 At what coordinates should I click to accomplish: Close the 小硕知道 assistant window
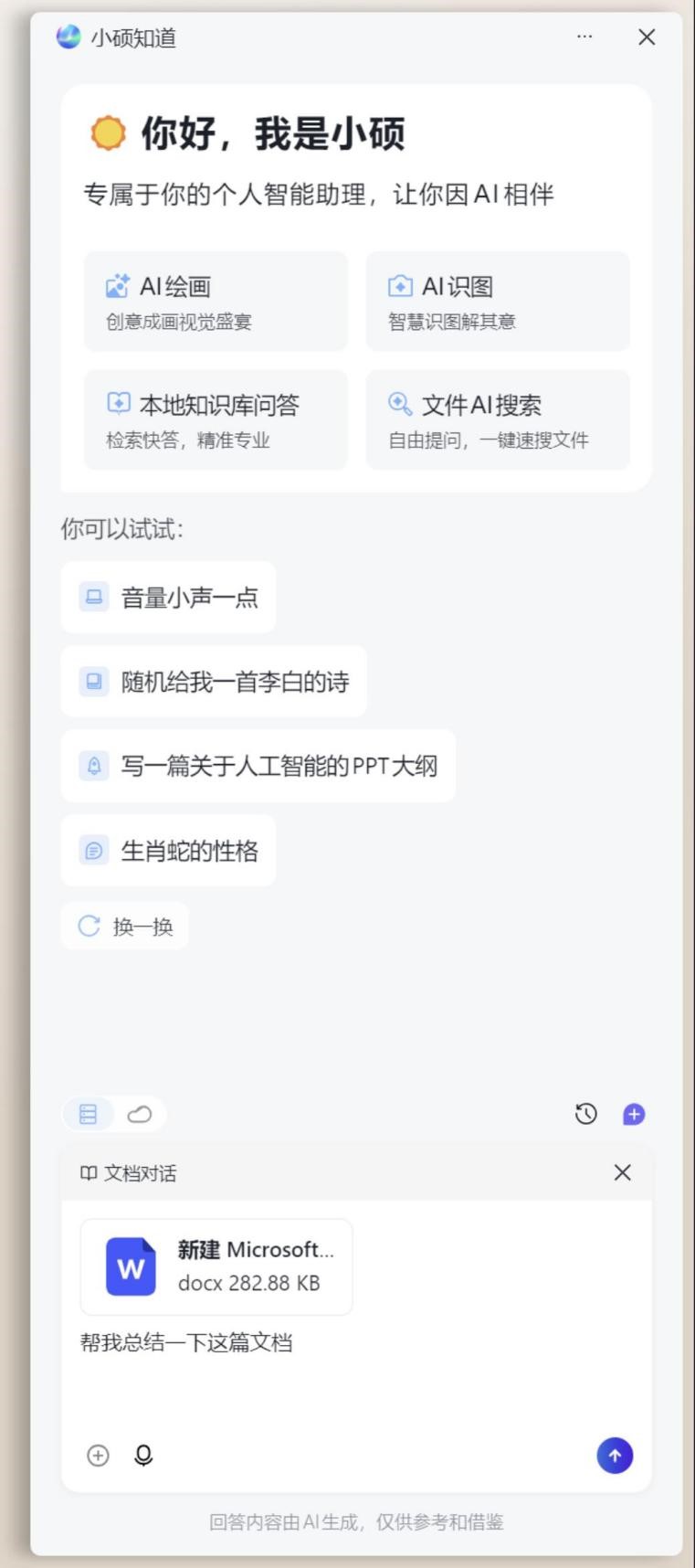coord(647,37)
